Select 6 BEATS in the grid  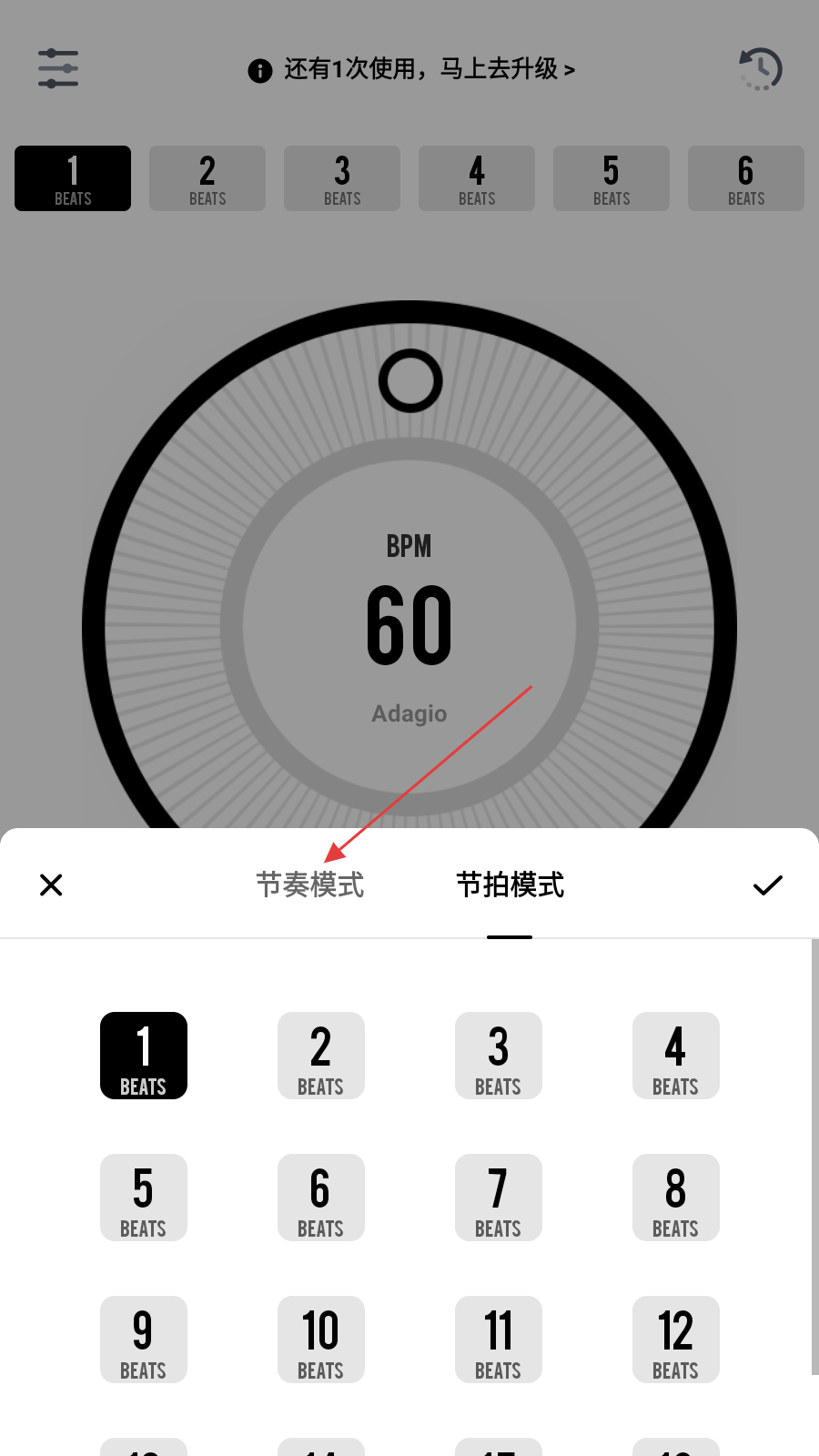tap(320, 1198)
